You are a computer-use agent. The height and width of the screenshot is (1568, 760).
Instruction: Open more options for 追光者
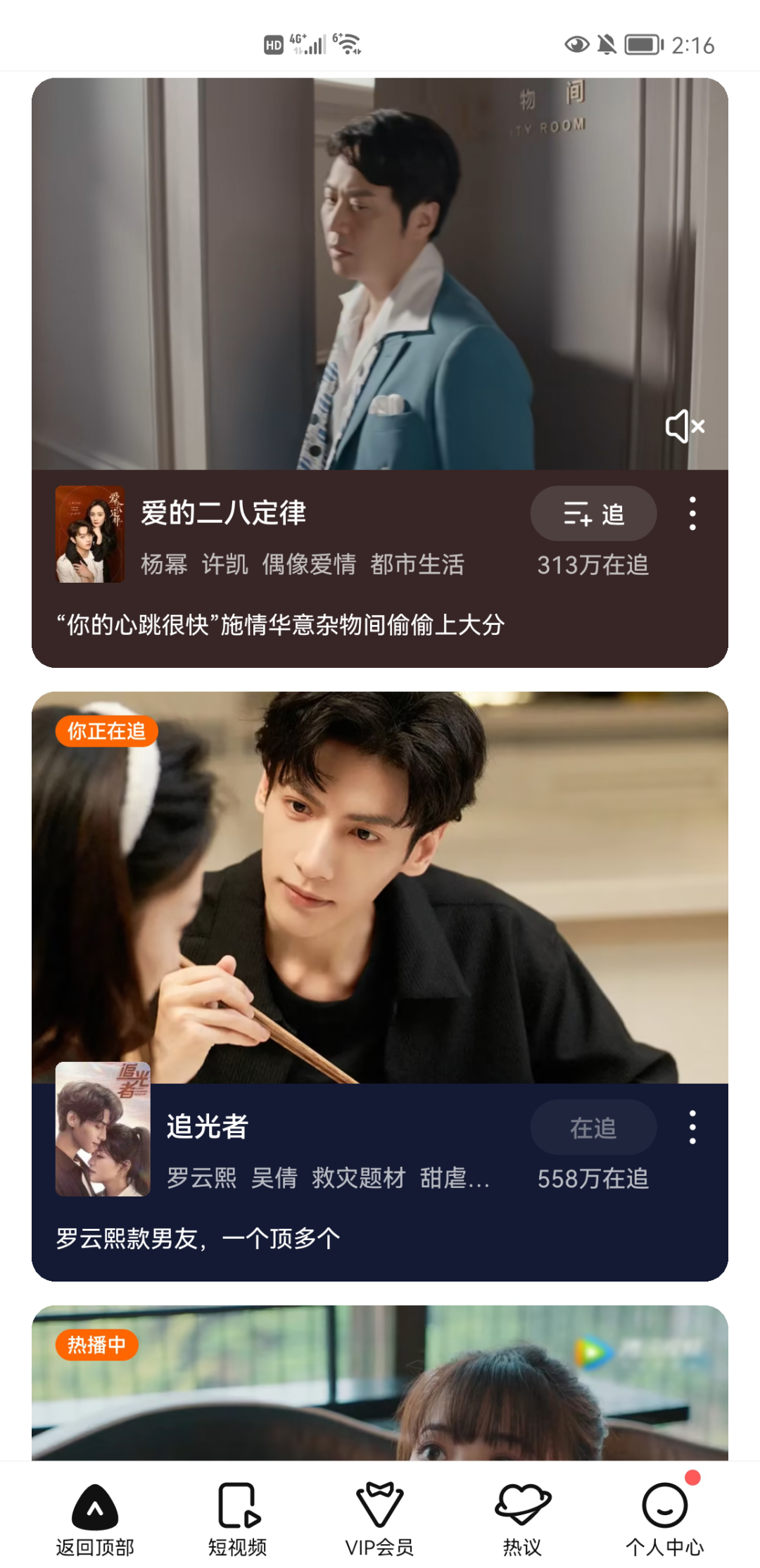tap(692, 1127)
